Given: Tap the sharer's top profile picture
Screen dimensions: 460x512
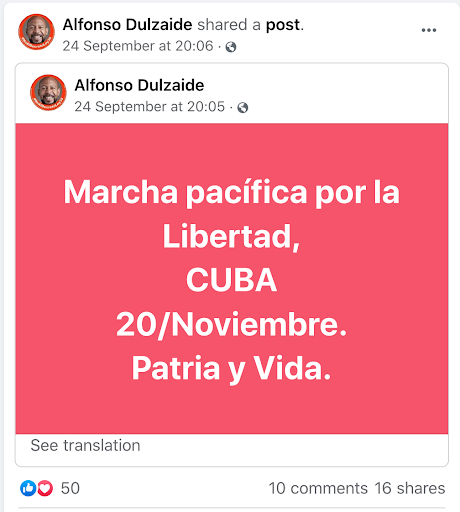Looking at the screenshot, I should point(36,32).
